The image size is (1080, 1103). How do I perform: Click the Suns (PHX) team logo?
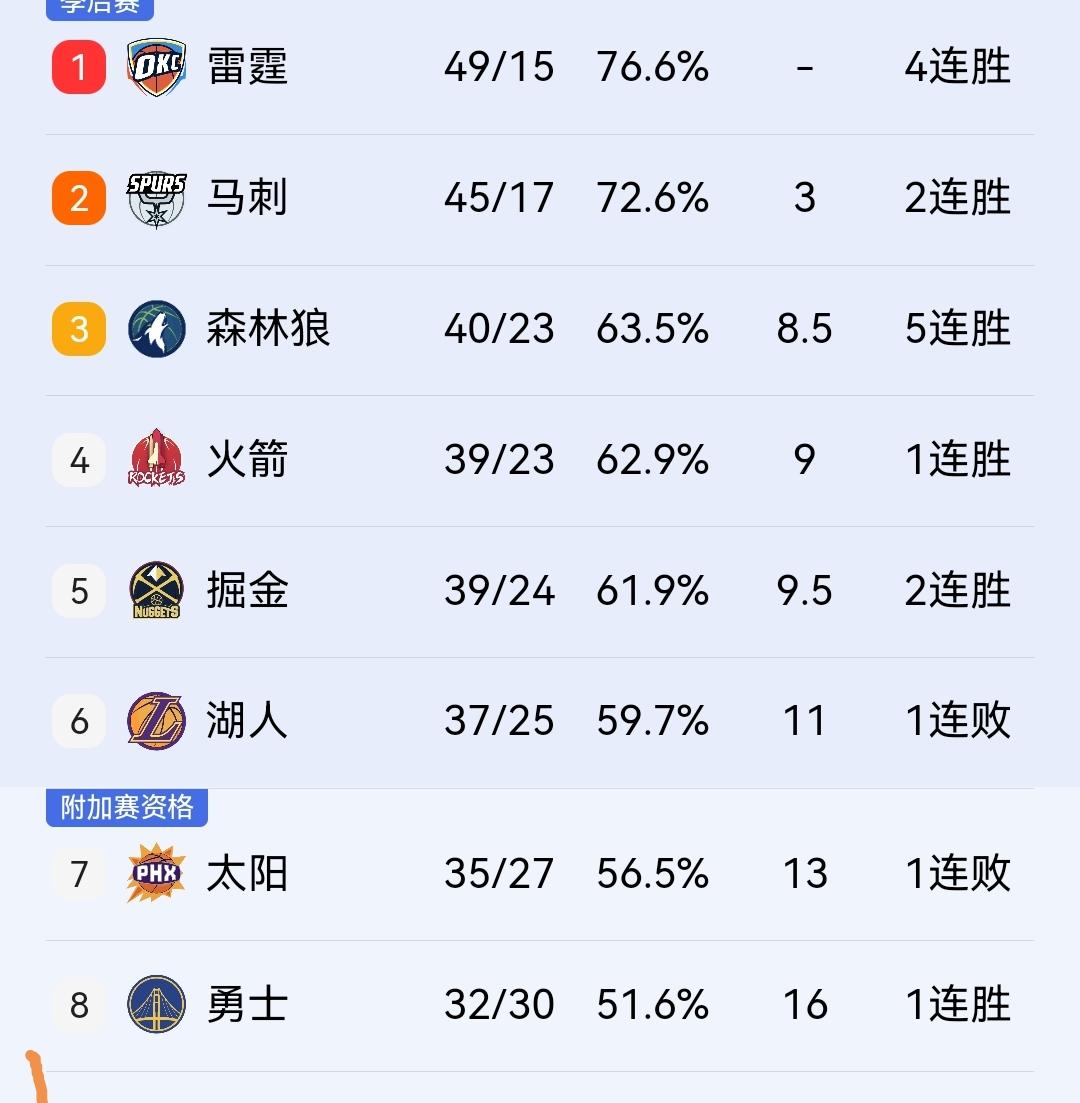click(x=155, y=873)
